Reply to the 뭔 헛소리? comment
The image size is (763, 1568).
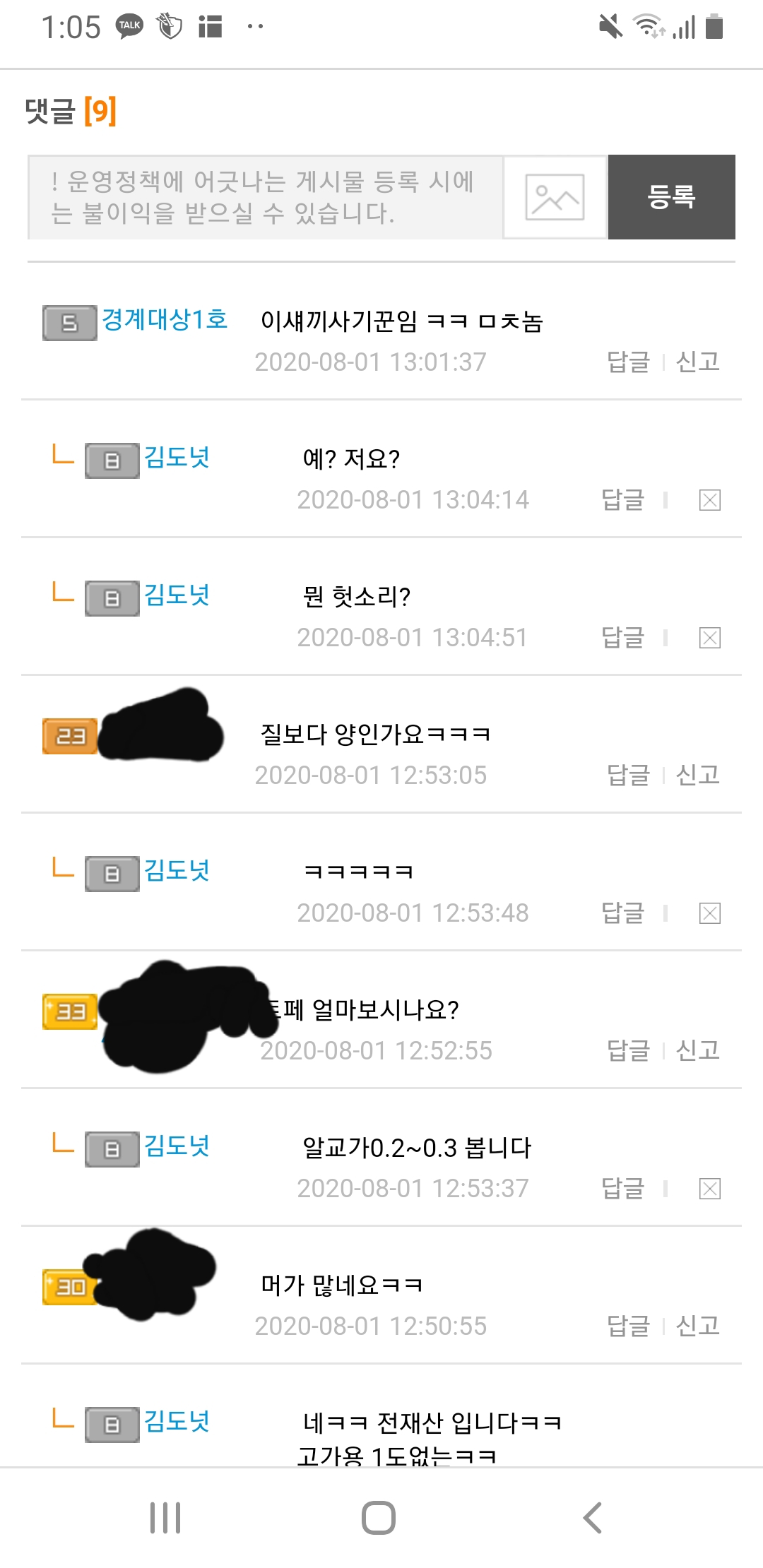tap(622, 638)
